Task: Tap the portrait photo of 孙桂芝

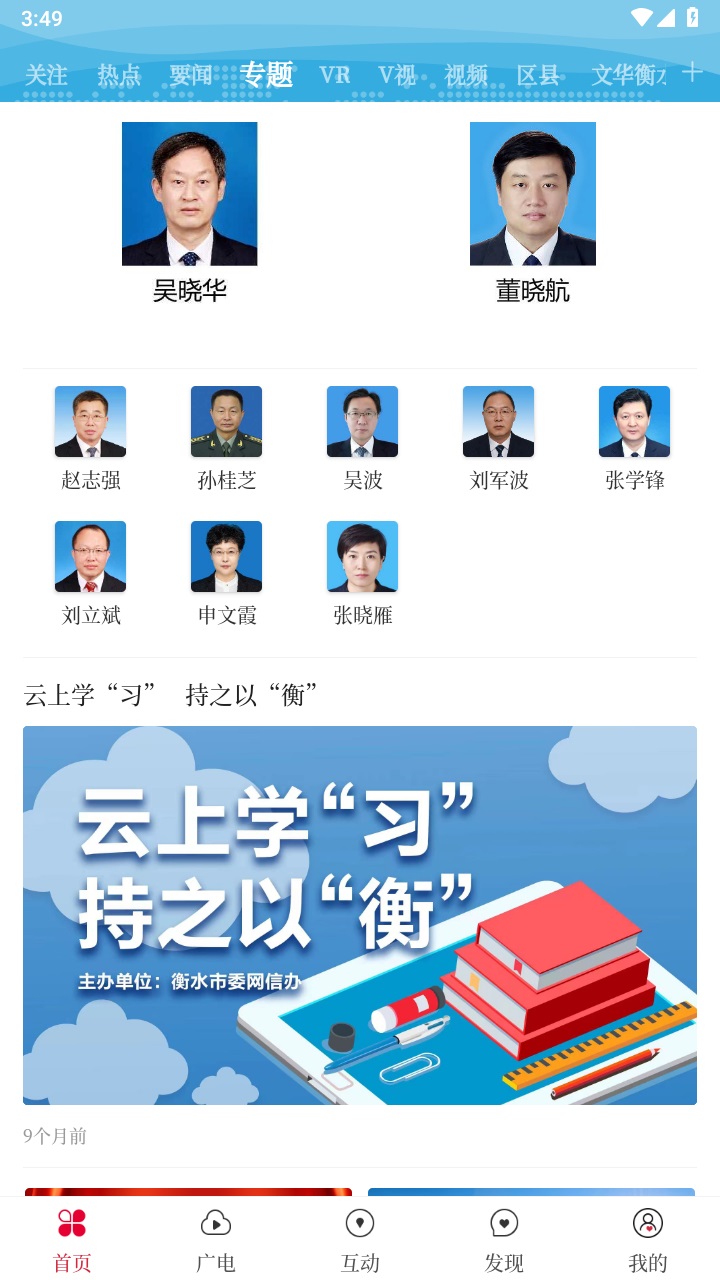Action: [x=226, y=420]
